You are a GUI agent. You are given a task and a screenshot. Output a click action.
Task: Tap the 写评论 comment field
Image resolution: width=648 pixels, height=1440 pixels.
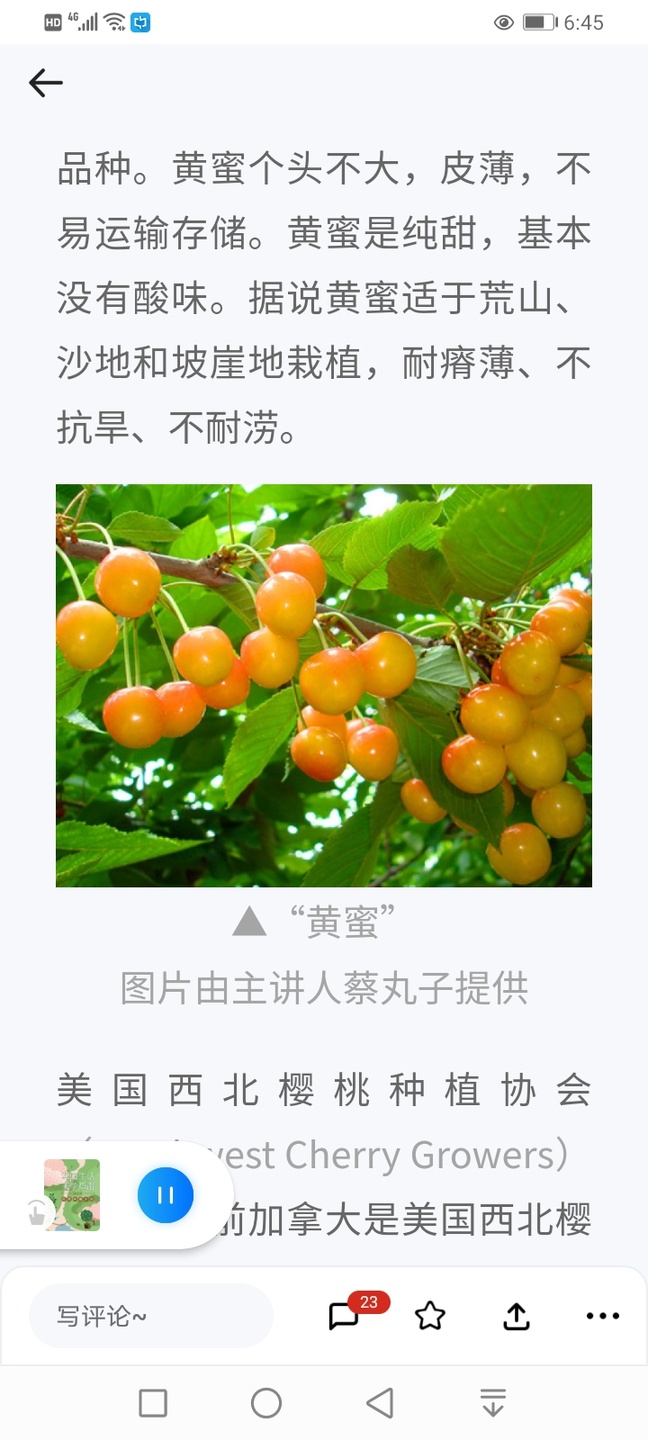tap(151, 1316)
